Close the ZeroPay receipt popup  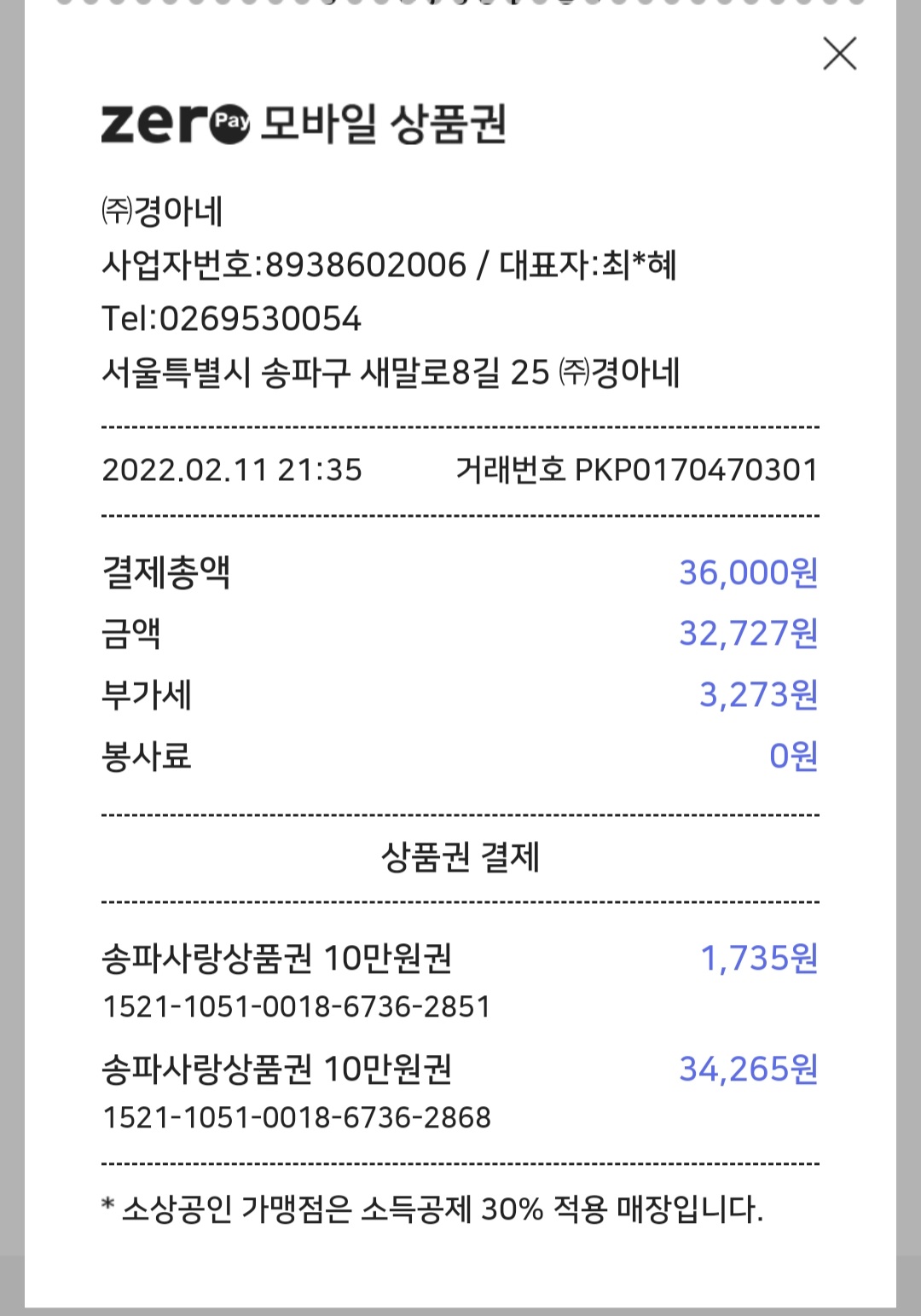pyautogui.click(x=839, y=54)
